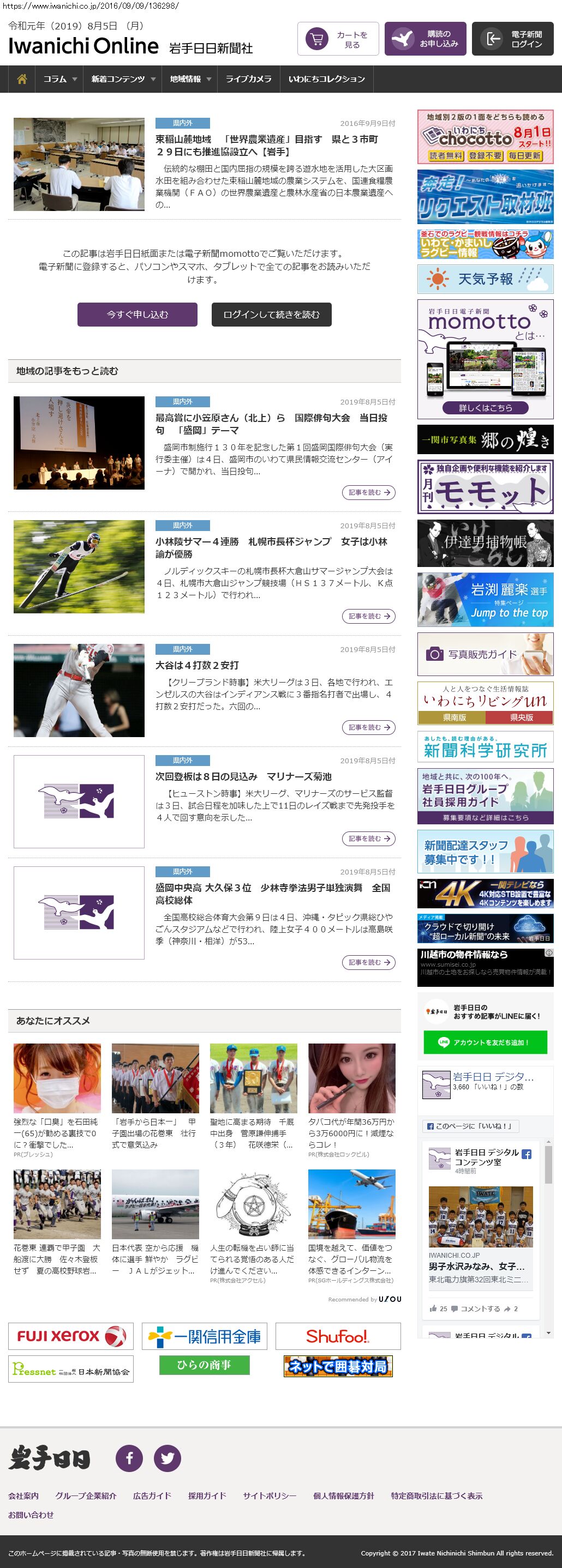Image resolution: width=562 pixels, height=1568 pixels.
Task: Open 電子新聞ログイン
Action: click(x=512, y=40)
